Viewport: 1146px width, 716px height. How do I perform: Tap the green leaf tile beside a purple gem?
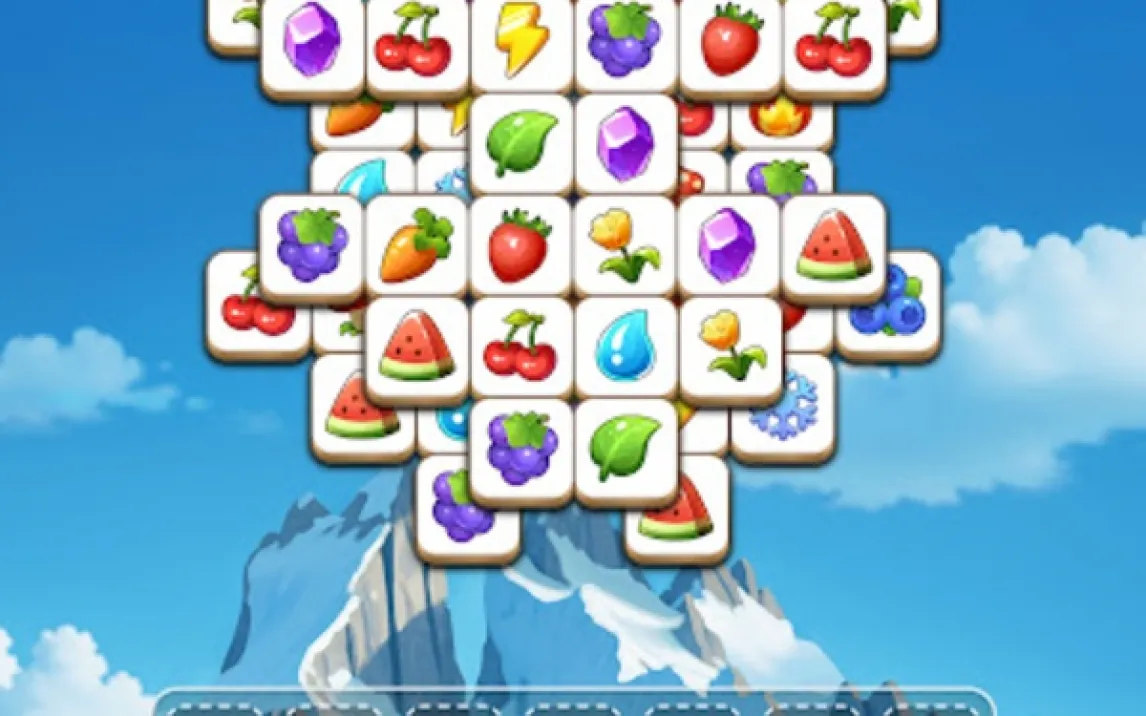coord(521,144)
